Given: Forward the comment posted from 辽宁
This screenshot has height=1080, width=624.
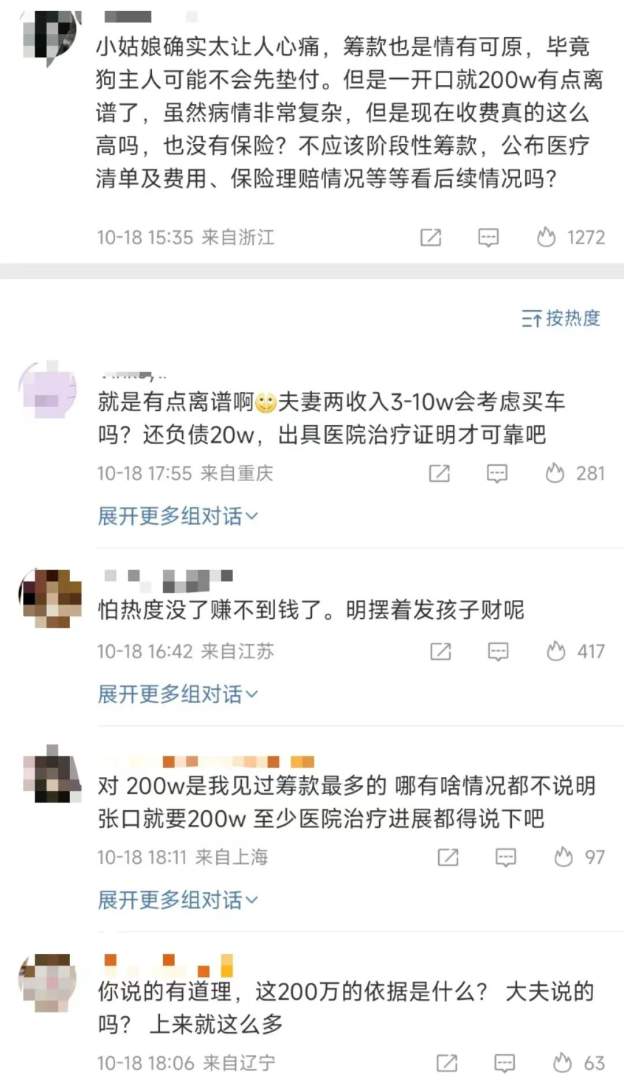Looking at the screenshot, I should (x=449, y=1062).
